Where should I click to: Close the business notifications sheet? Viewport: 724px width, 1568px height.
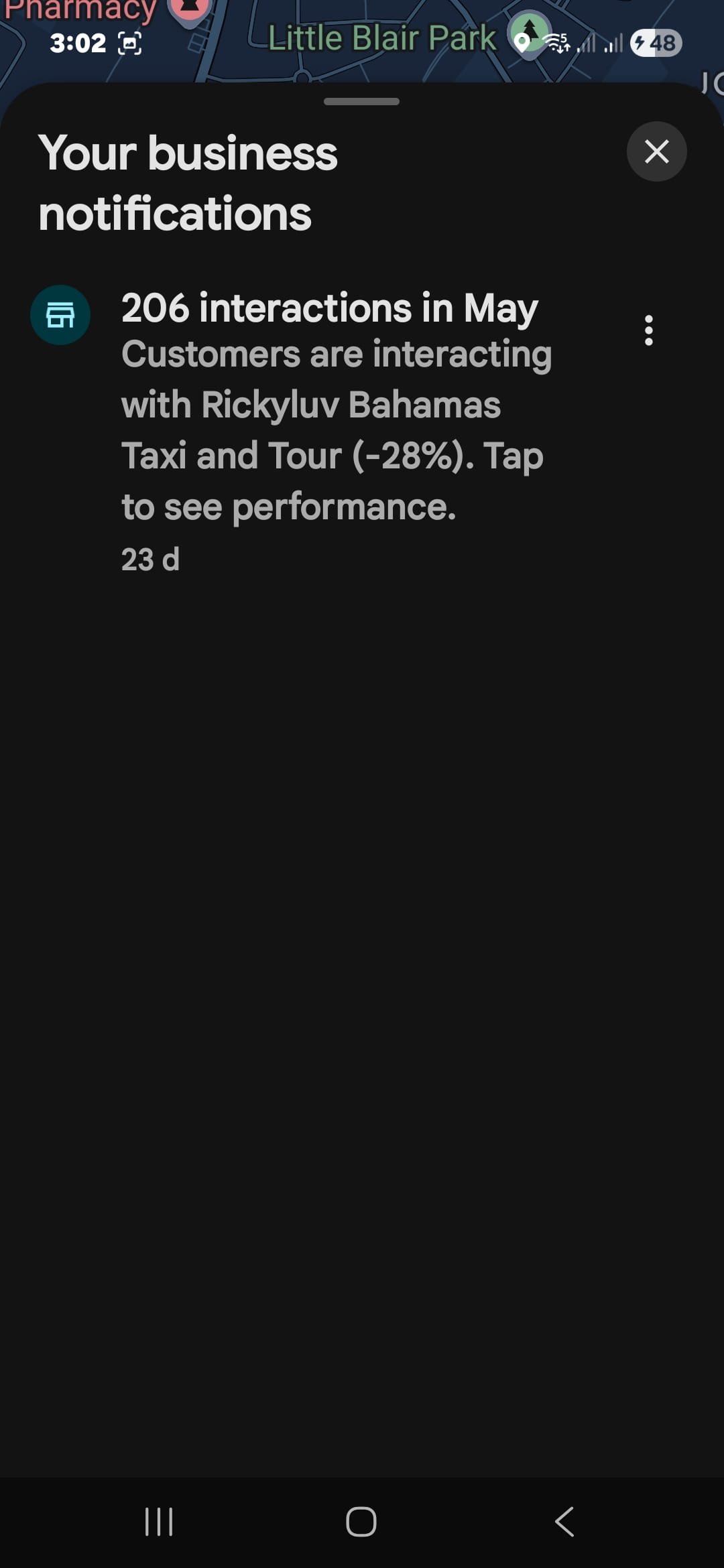point(656,151)
